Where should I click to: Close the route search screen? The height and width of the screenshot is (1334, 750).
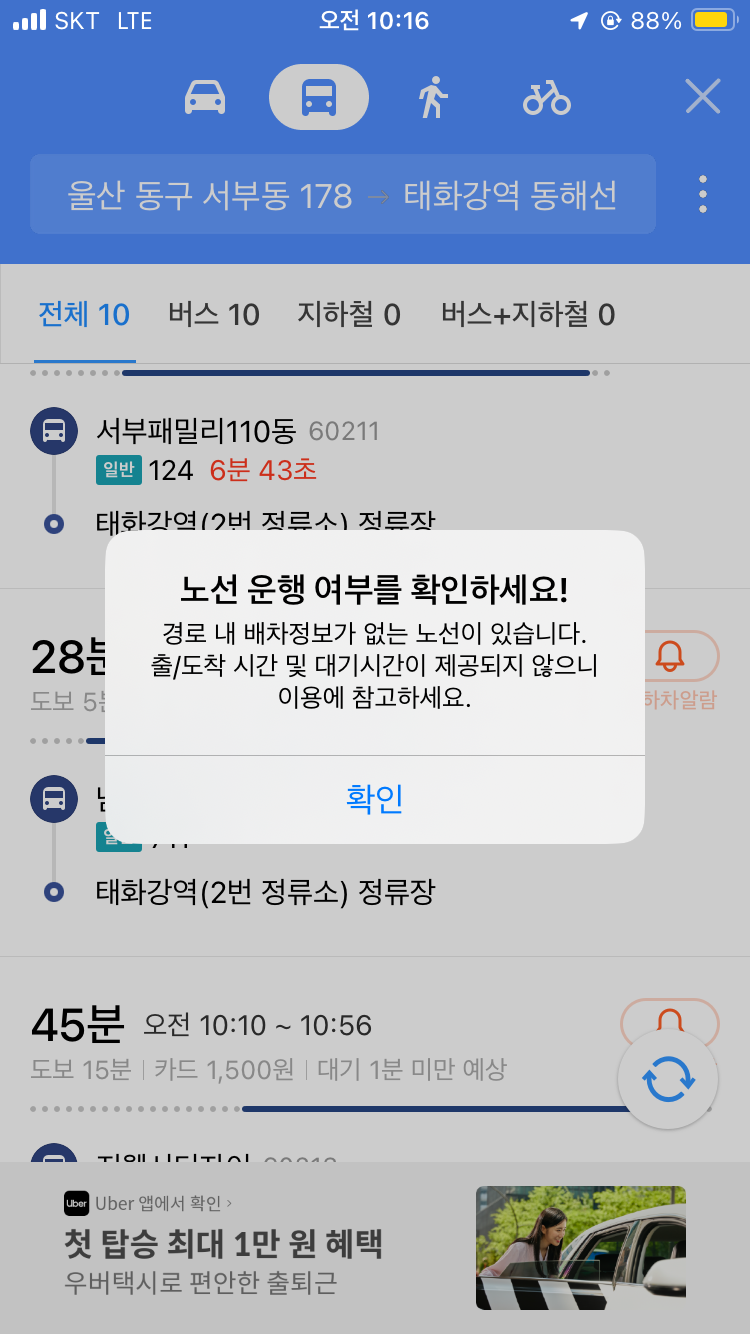(x=702, y=97)
